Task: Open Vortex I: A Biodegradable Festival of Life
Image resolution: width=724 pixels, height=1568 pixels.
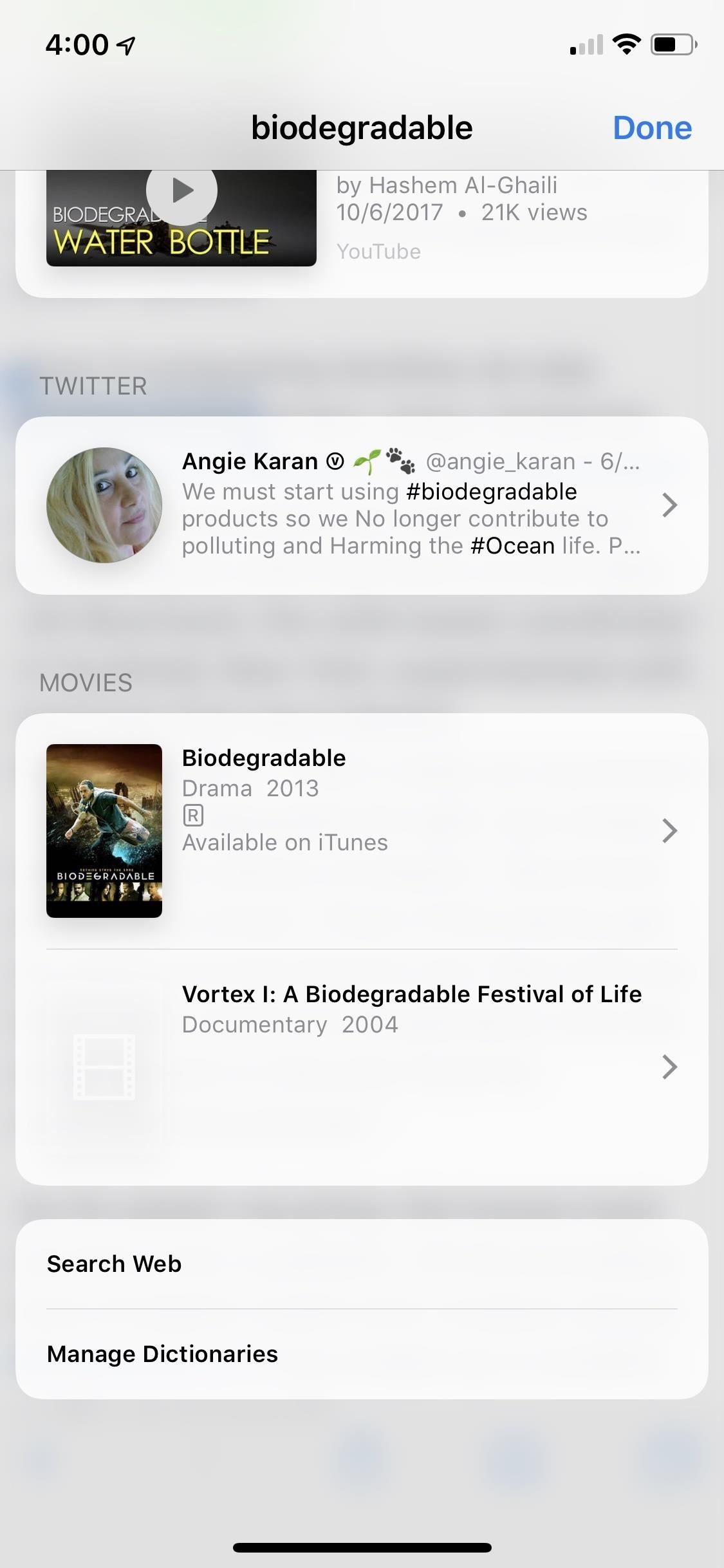Action: click(362, 1066)
